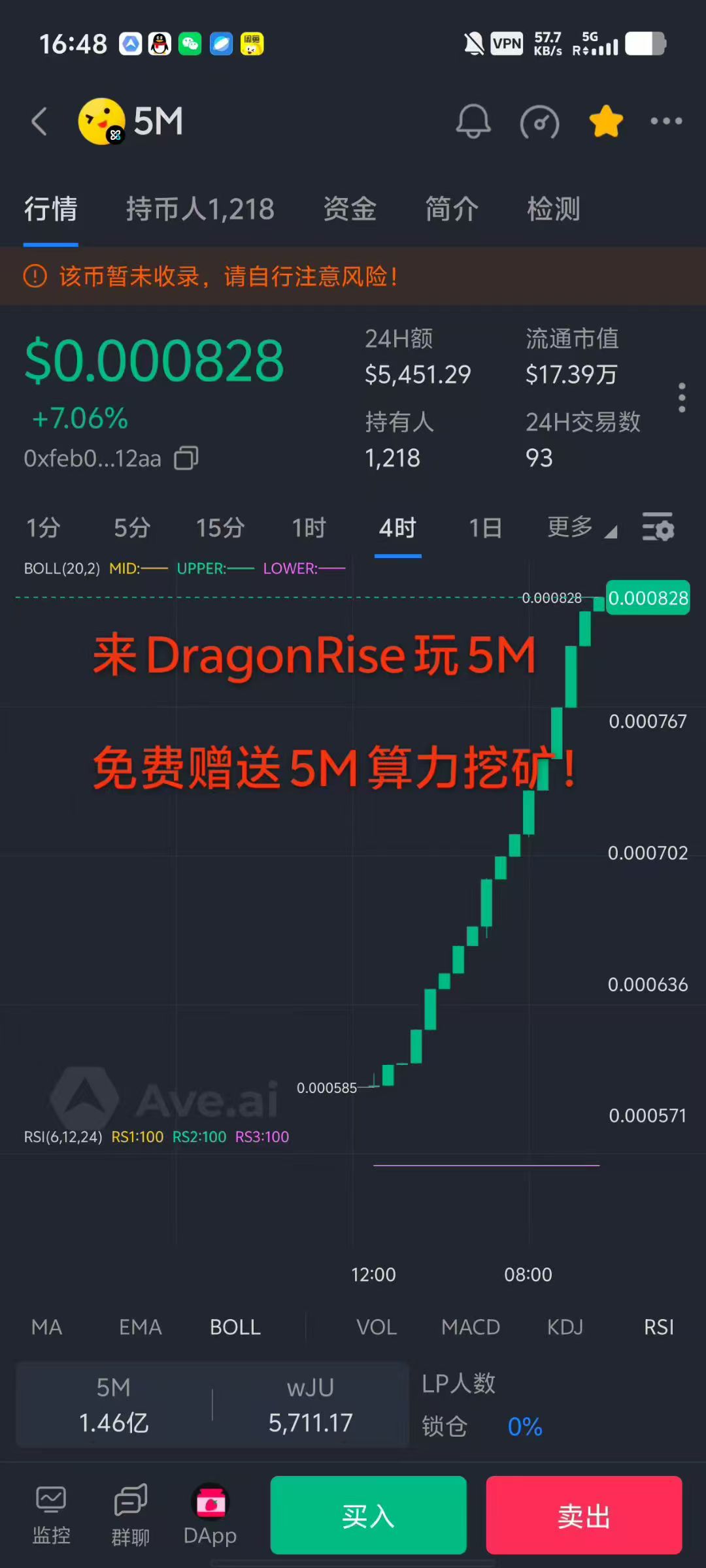Tap 买入 to buy 5M
Viewport: 706px width, 1568px height.
tap(368, 1515)
